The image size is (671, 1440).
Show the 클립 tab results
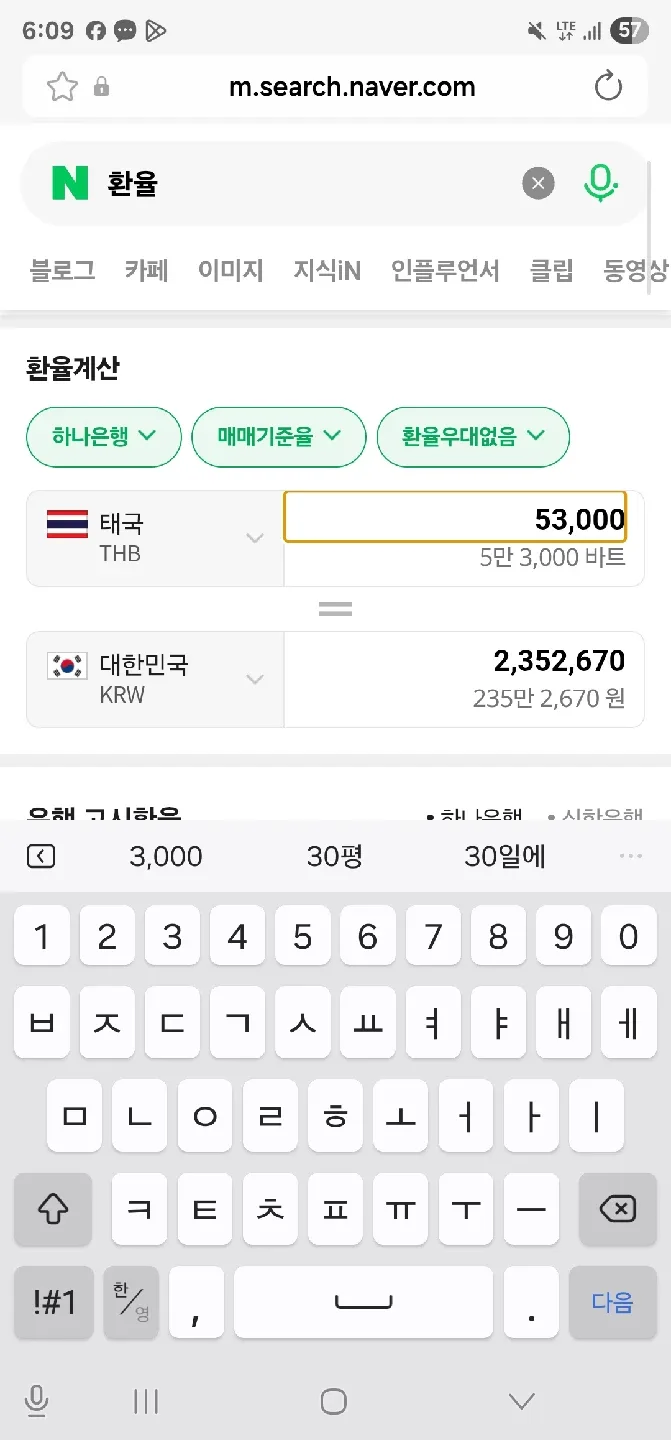pos(551,270)
